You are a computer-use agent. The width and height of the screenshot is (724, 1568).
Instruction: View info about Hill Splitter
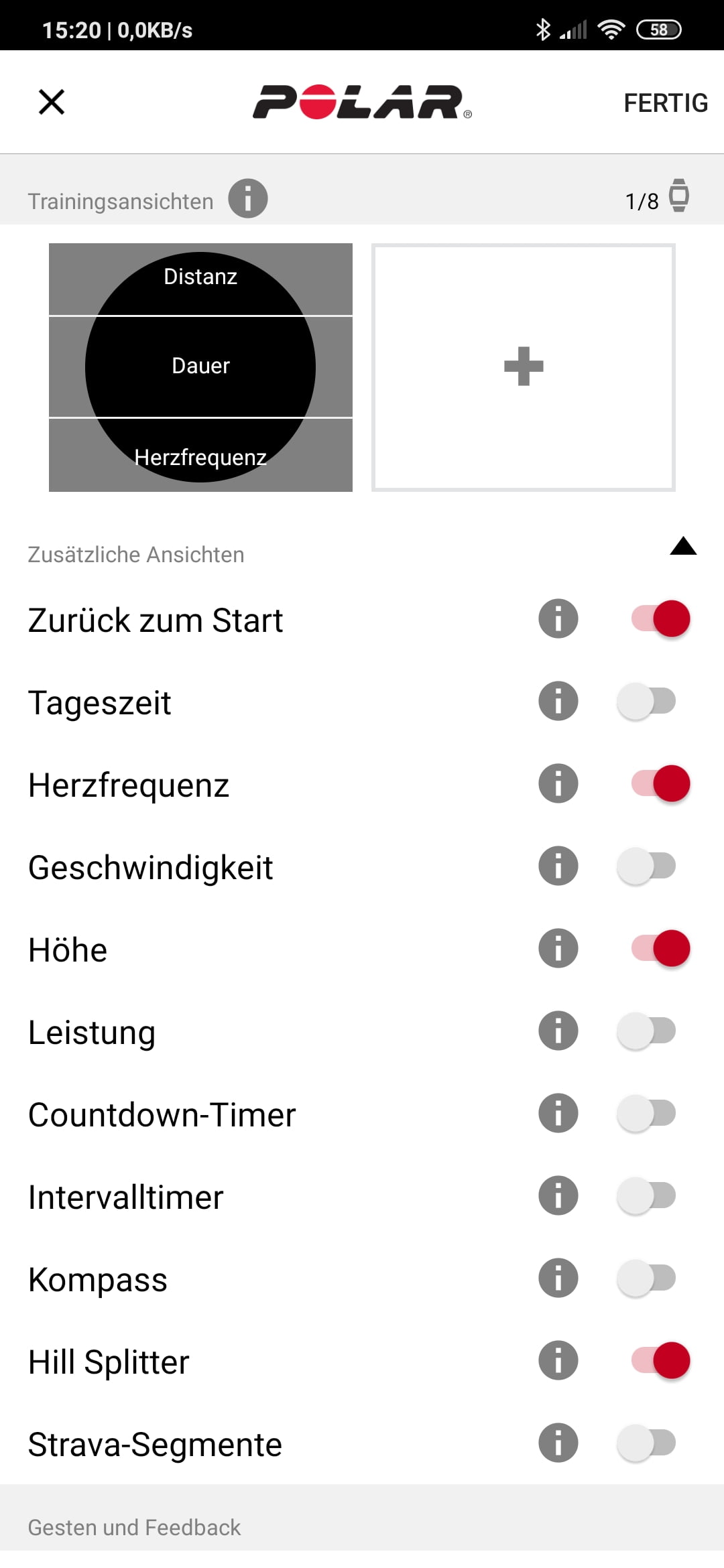tap(558, 1360)
